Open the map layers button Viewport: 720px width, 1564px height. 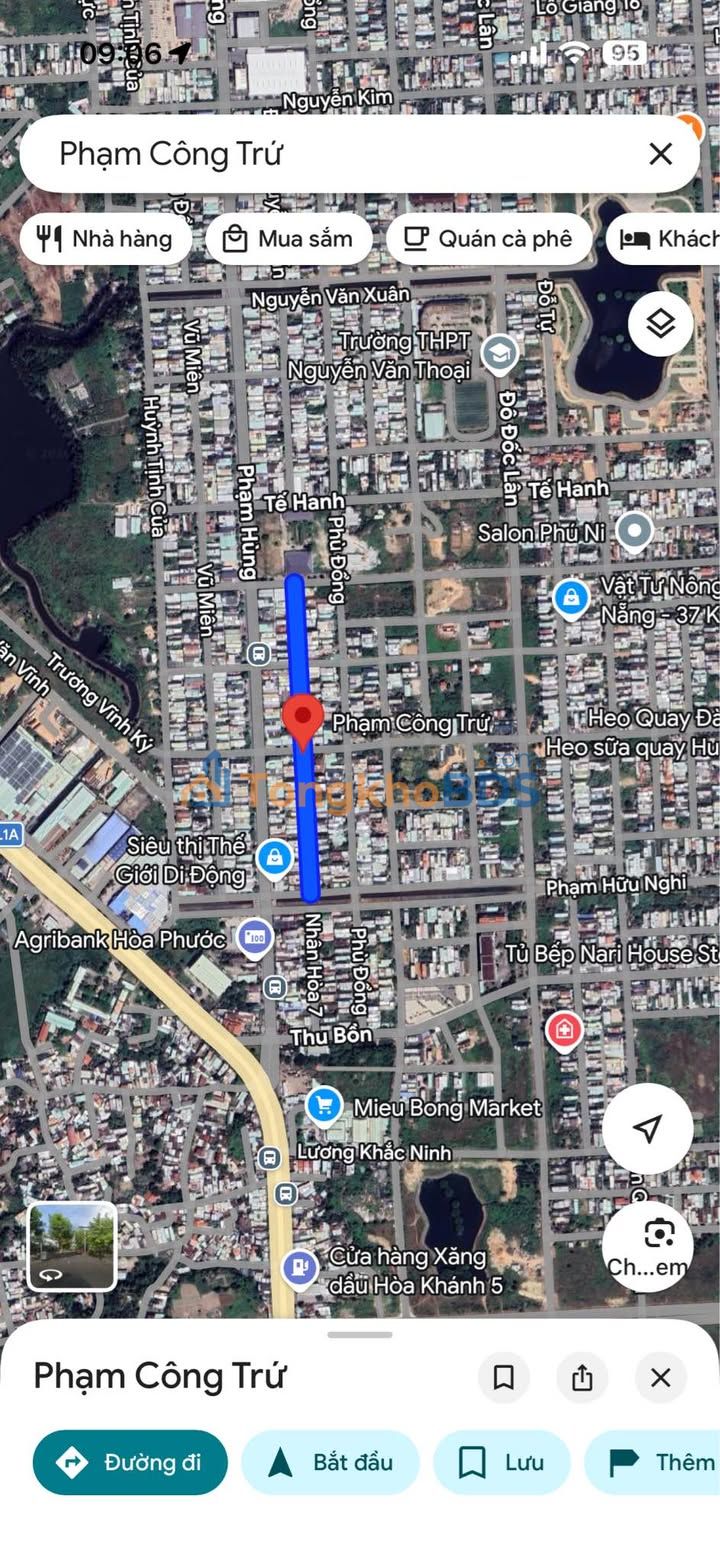click(x=660, y=324)
